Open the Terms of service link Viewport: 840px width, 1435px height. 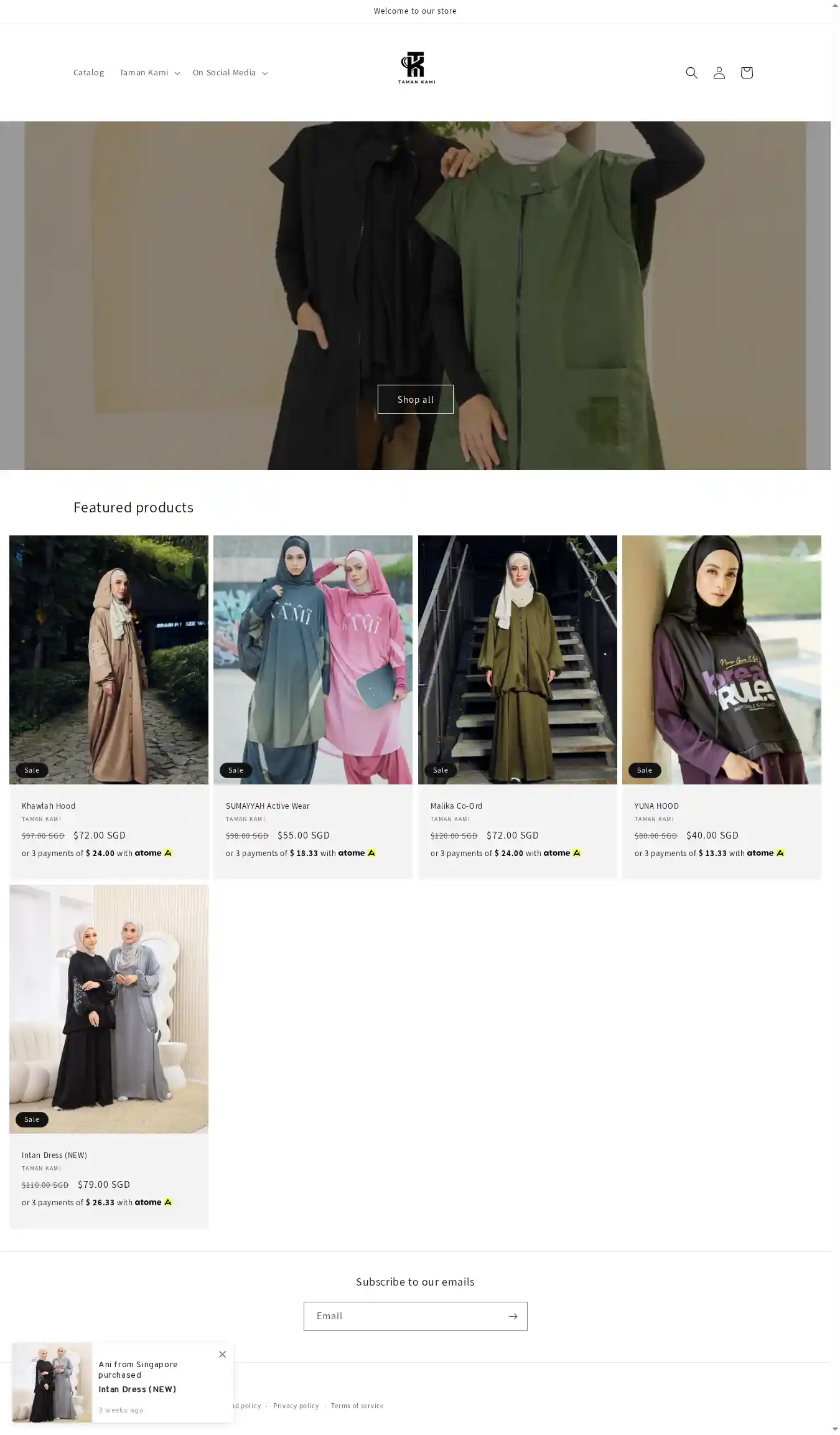point(357,1406)
